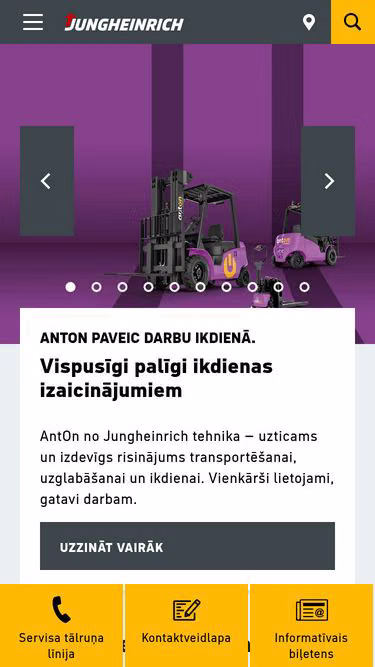Open the search icon
This screenshot has height=667, width=375.
pyautogui.click(x=353, y=22)
